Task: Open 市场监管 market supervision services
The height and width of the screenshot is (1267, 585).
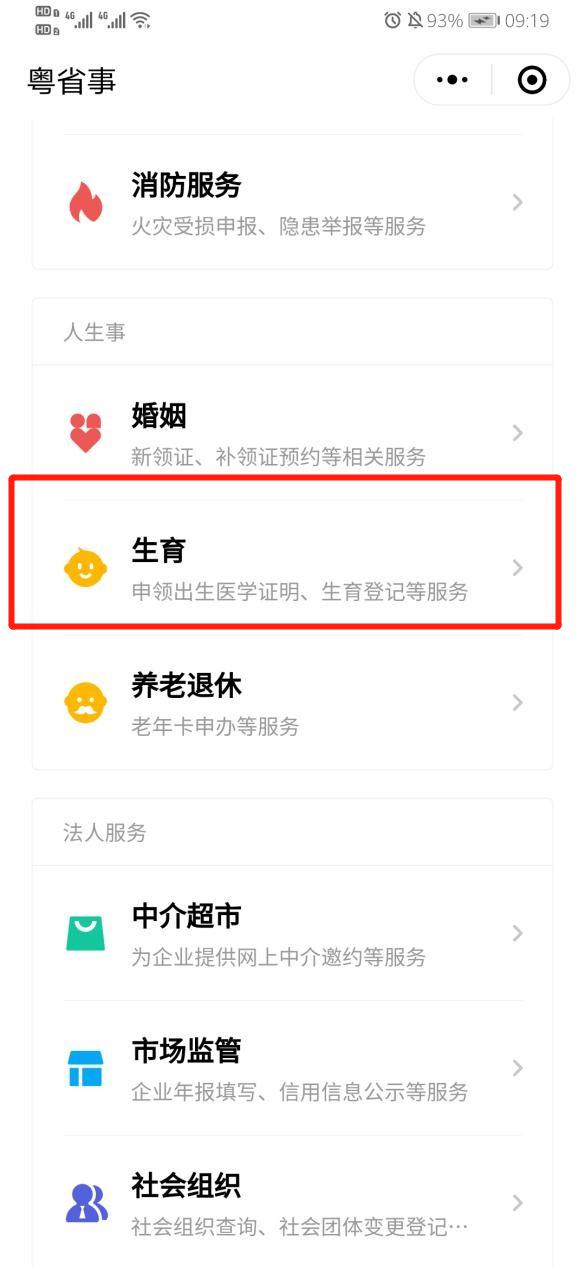Action: pyautogui.click(x=292, y=1068)
